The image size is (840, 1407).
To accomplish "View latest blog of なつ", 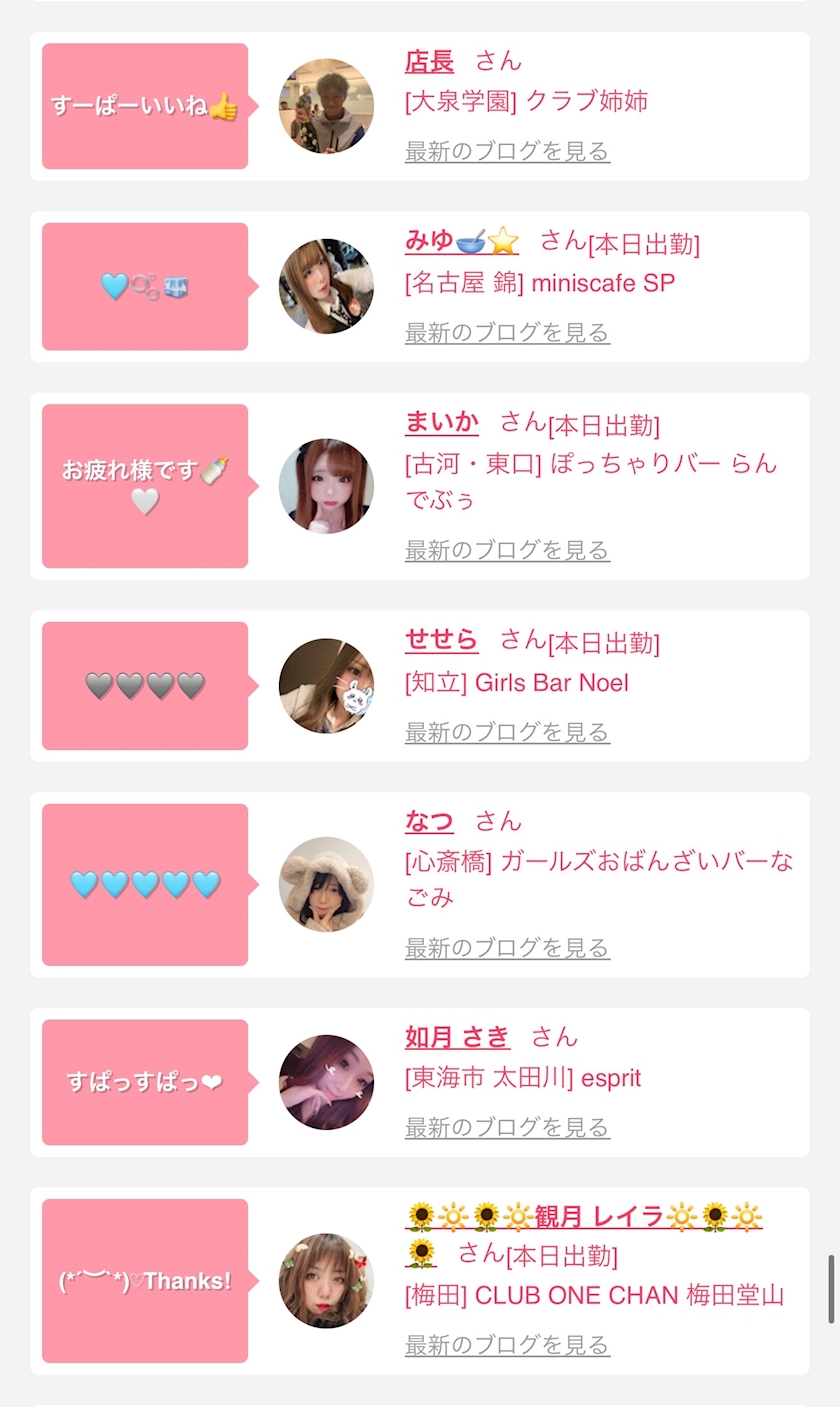I will click(x=507, y=948).
